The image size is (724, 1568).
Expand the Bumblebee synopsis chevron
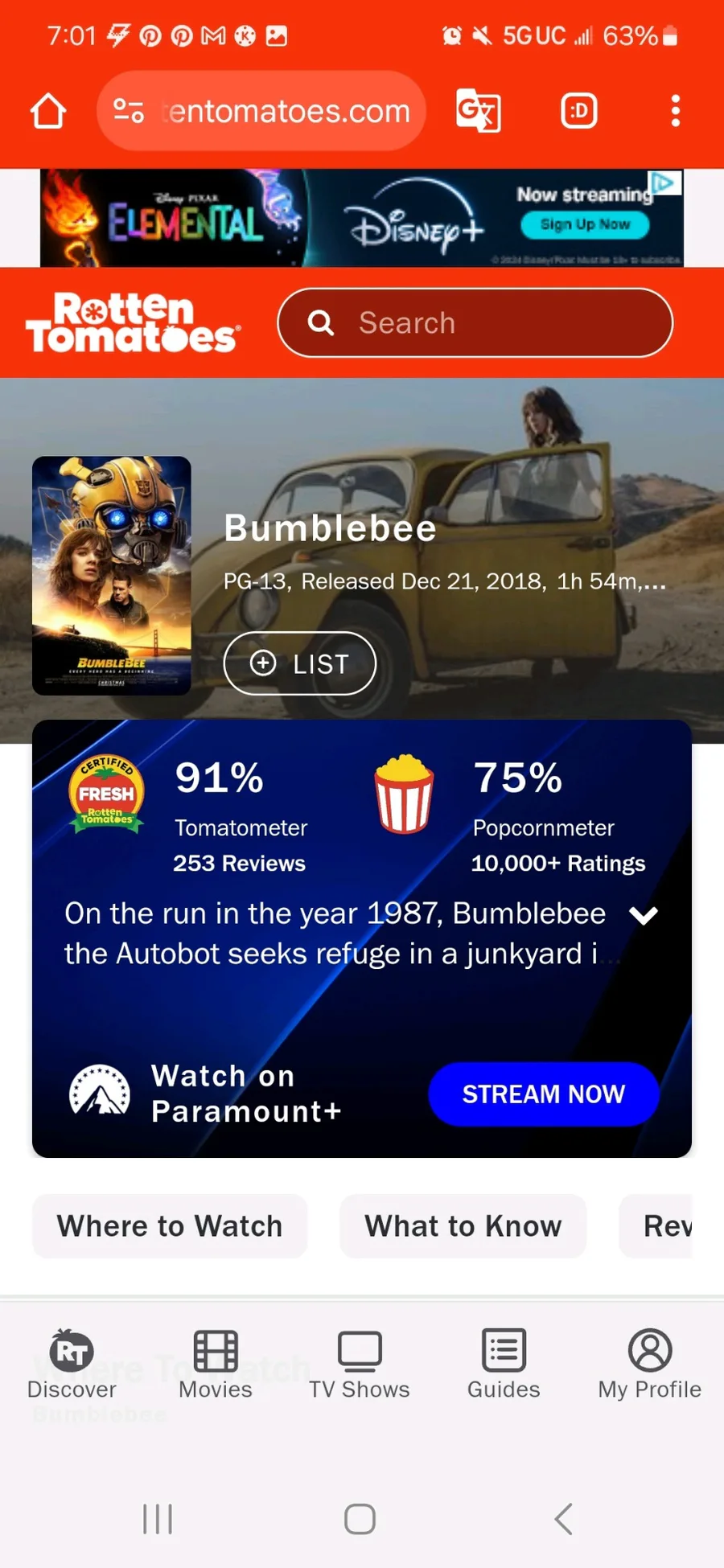click(x=644, y=915)
